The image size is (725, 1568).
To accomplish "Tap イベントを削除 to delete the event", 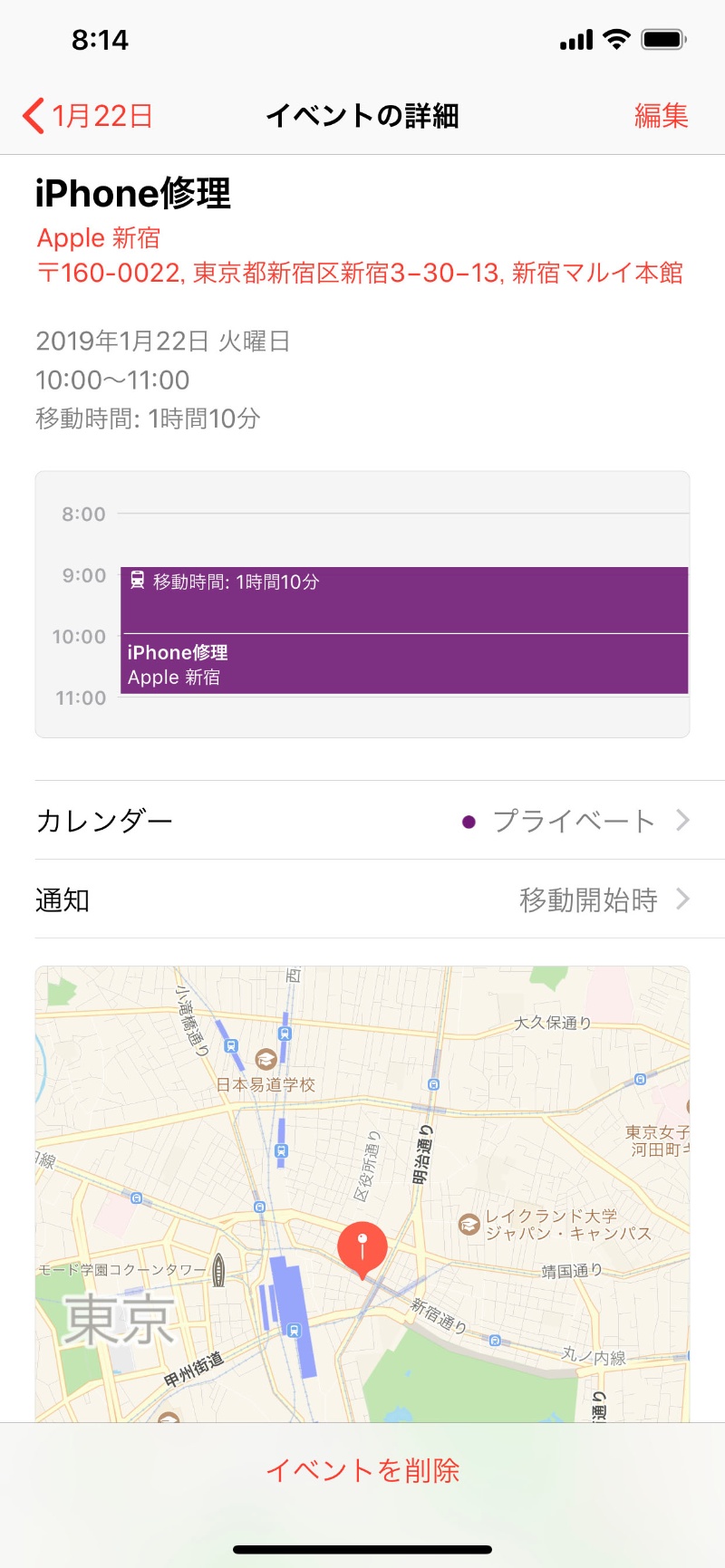I will 362,1470.
